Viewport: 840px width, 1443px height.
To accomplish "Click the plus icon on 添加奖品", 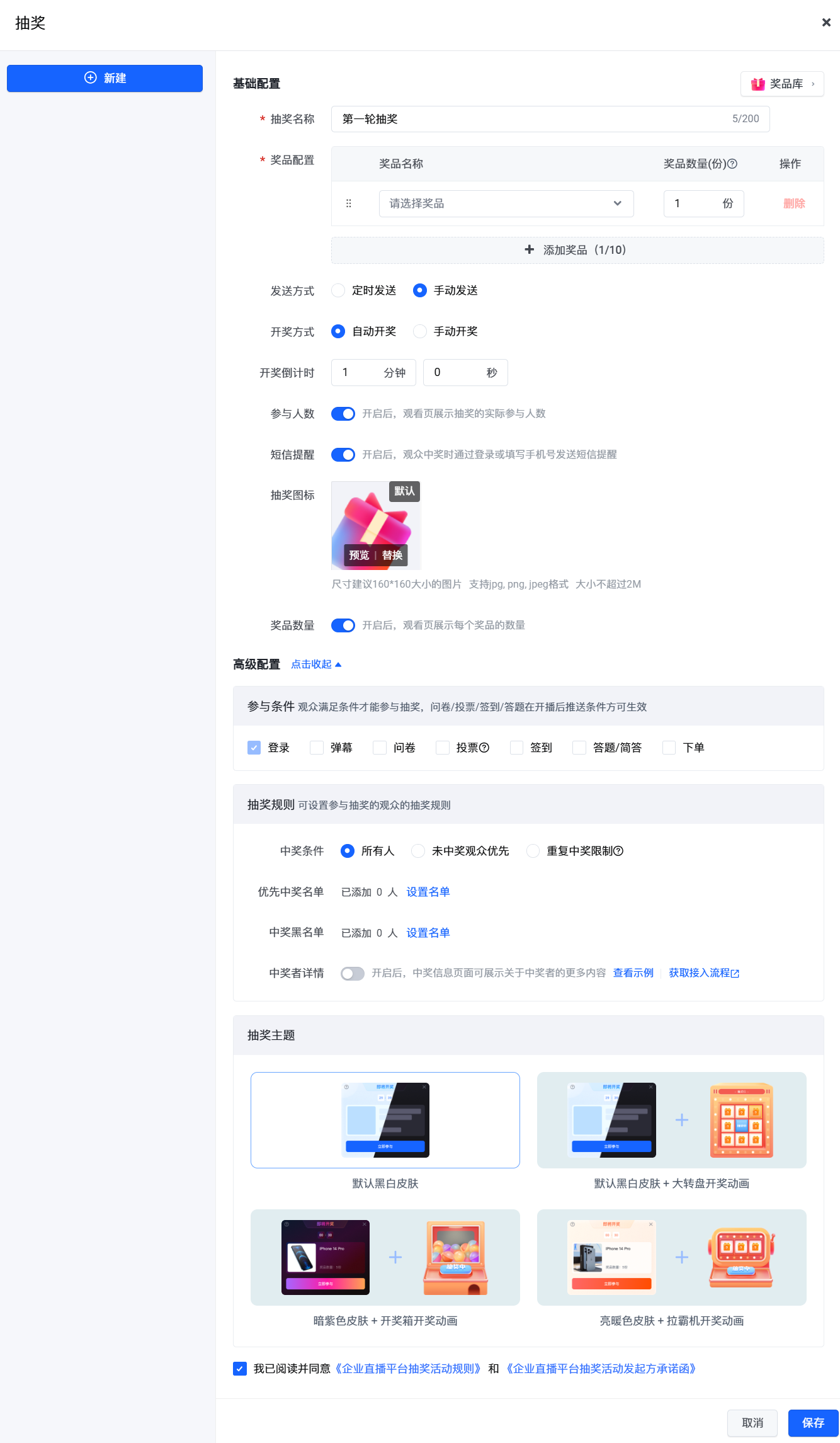I will pos(530,249).
